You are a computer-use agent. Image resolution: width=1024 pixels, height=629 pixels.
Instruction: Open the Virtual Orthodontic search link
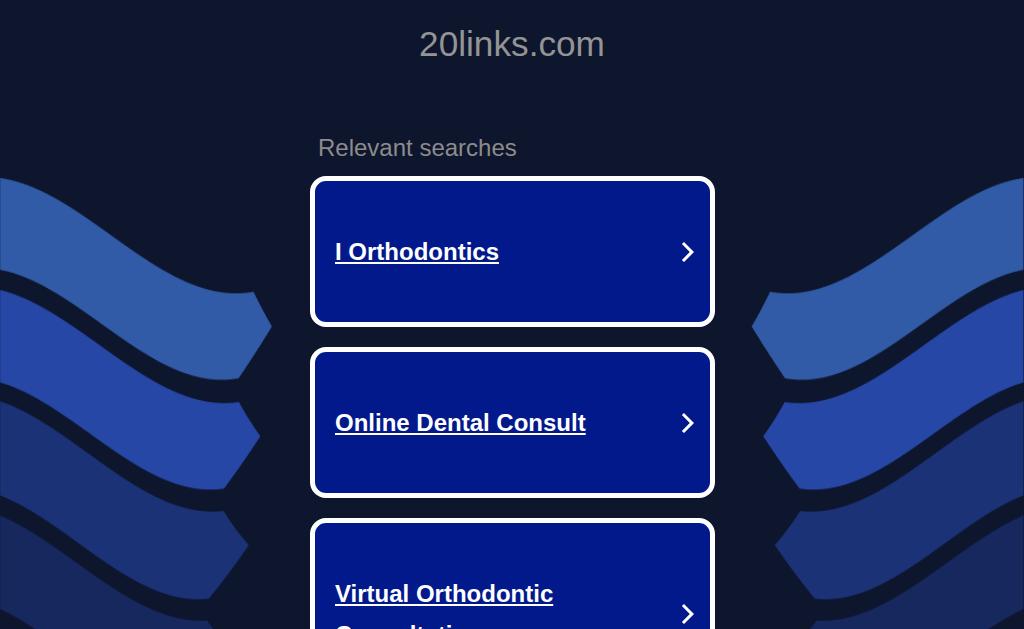tap(444, 594)
